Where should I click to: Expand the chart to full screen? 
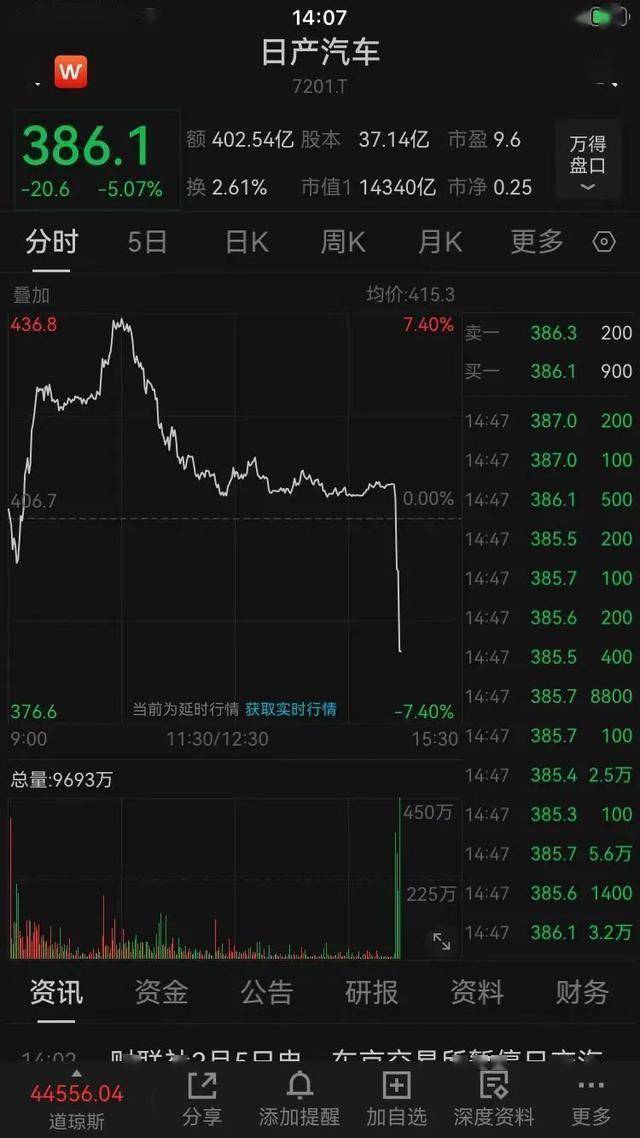point(441,941)
